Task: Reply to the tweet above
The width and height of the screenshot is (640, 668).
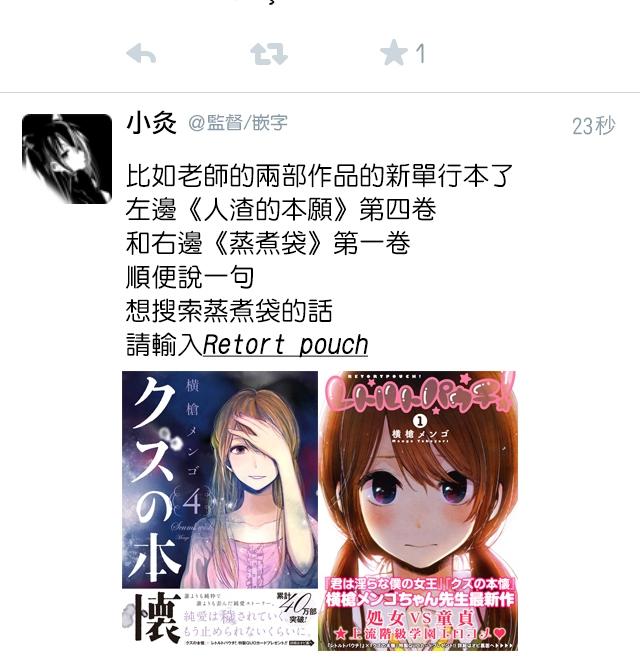Action: (141, 54)
